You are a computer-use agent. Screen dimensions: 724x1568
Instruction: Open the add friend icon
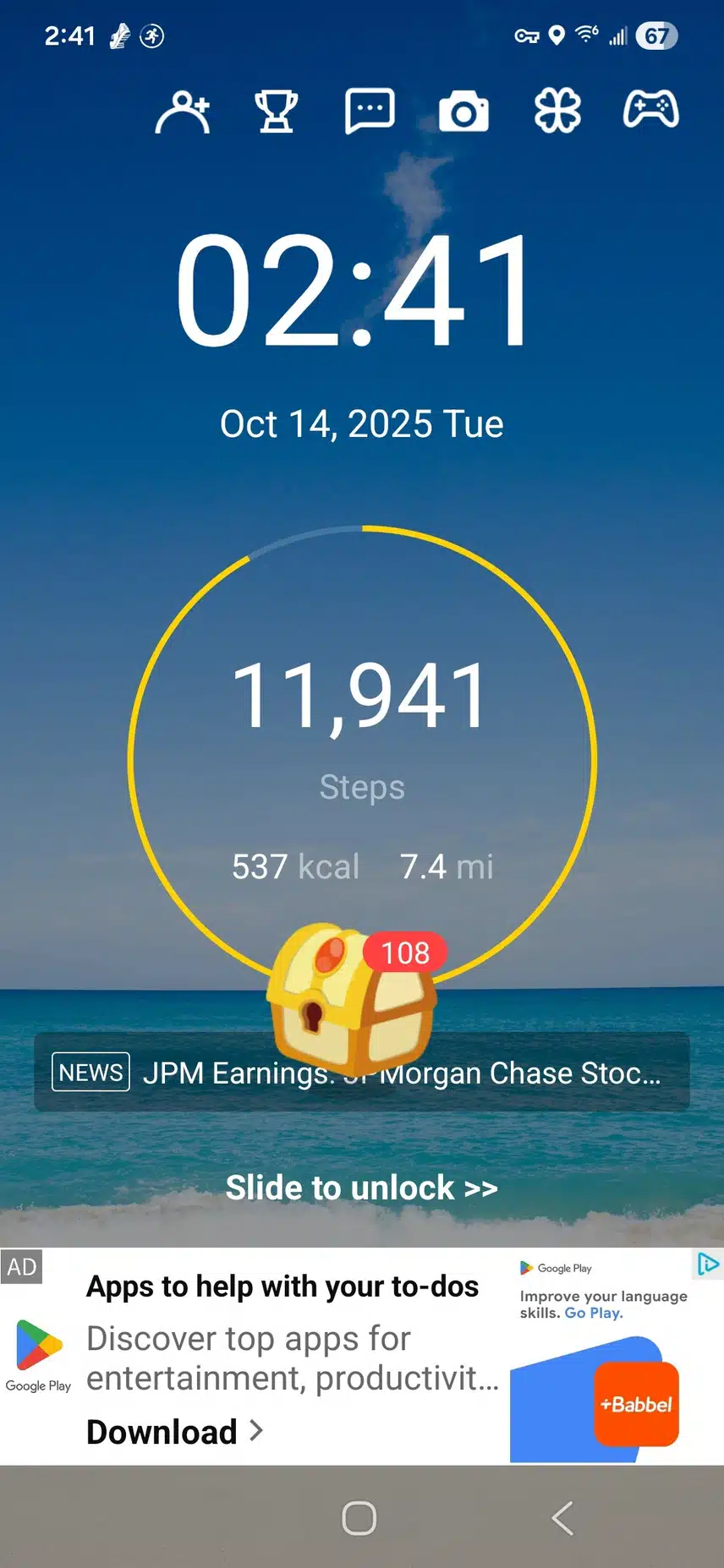click(x=183, y=112)
